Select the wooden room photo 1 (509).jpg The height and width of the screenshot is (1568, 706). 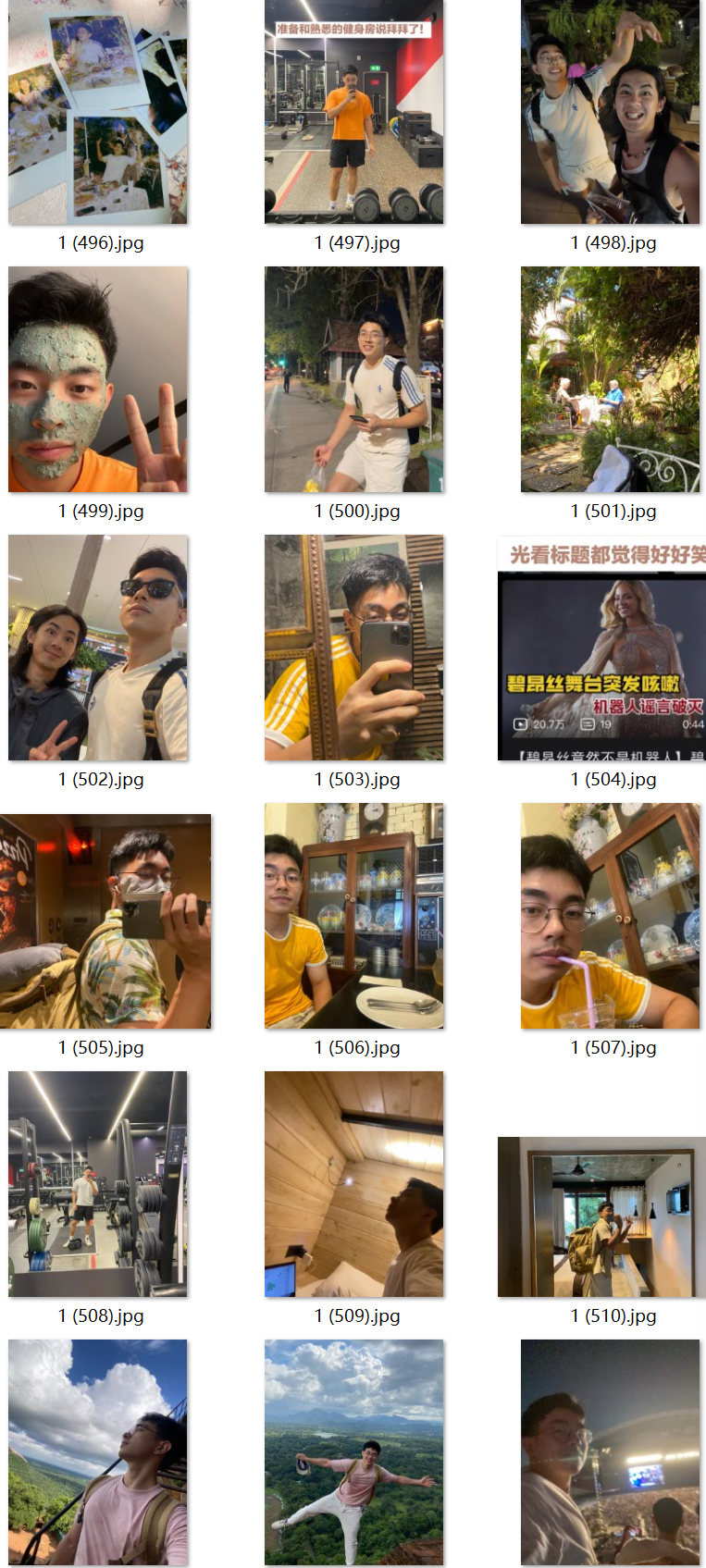point(353,1184)
